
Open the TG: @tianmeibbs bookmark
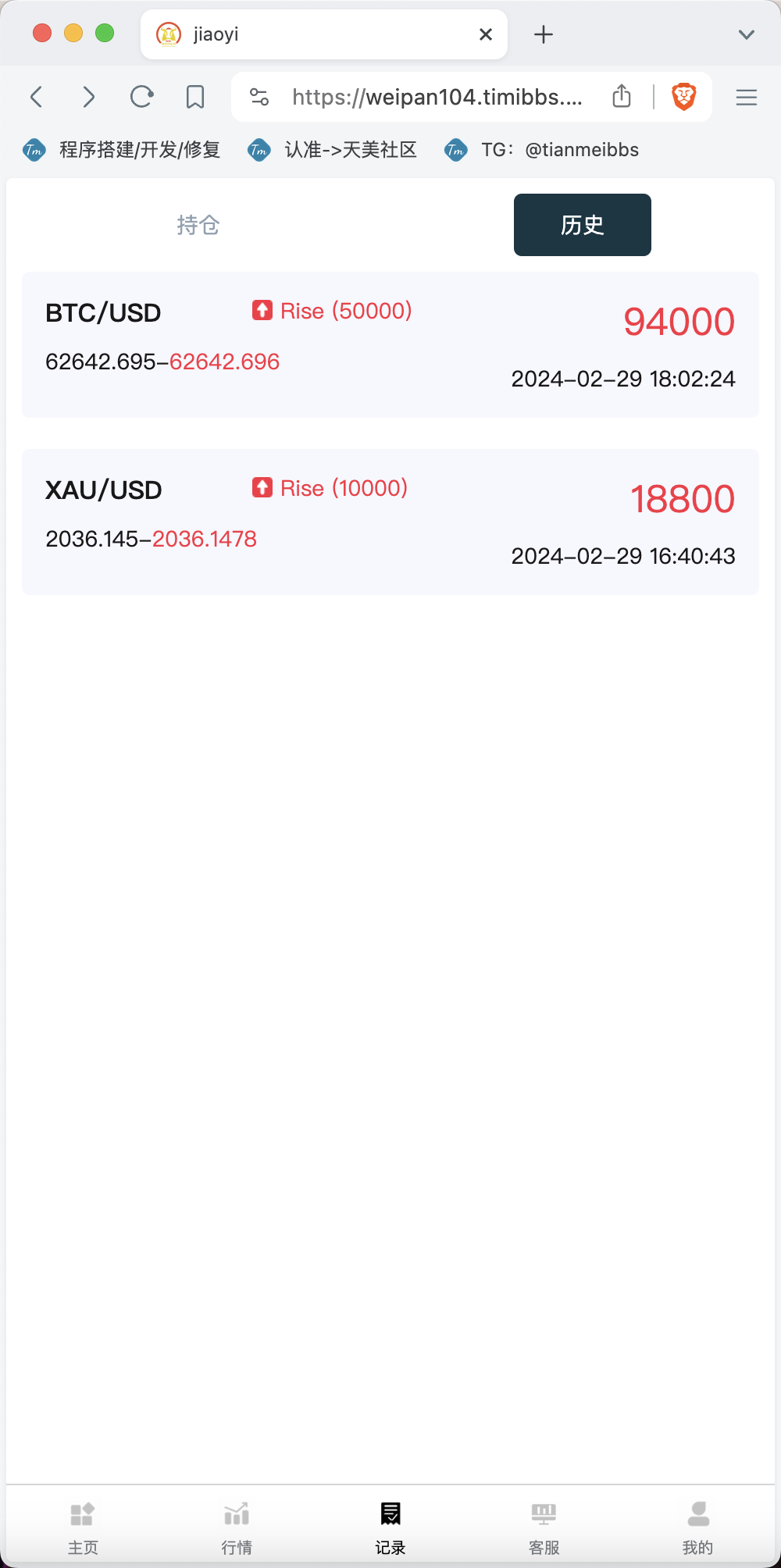click(x=542, y=150)
